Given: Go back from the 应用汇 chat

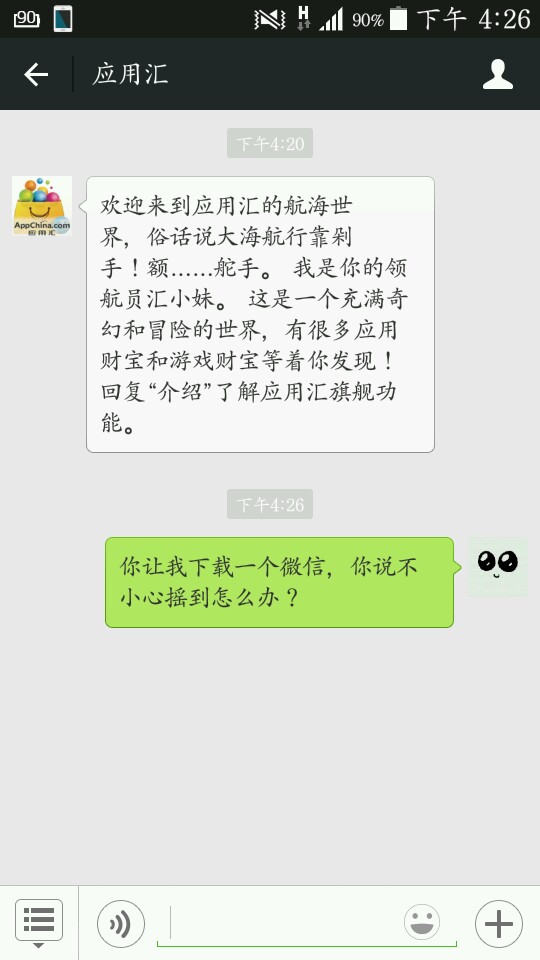Looking at the screenshot, I should tap(36, 75).
